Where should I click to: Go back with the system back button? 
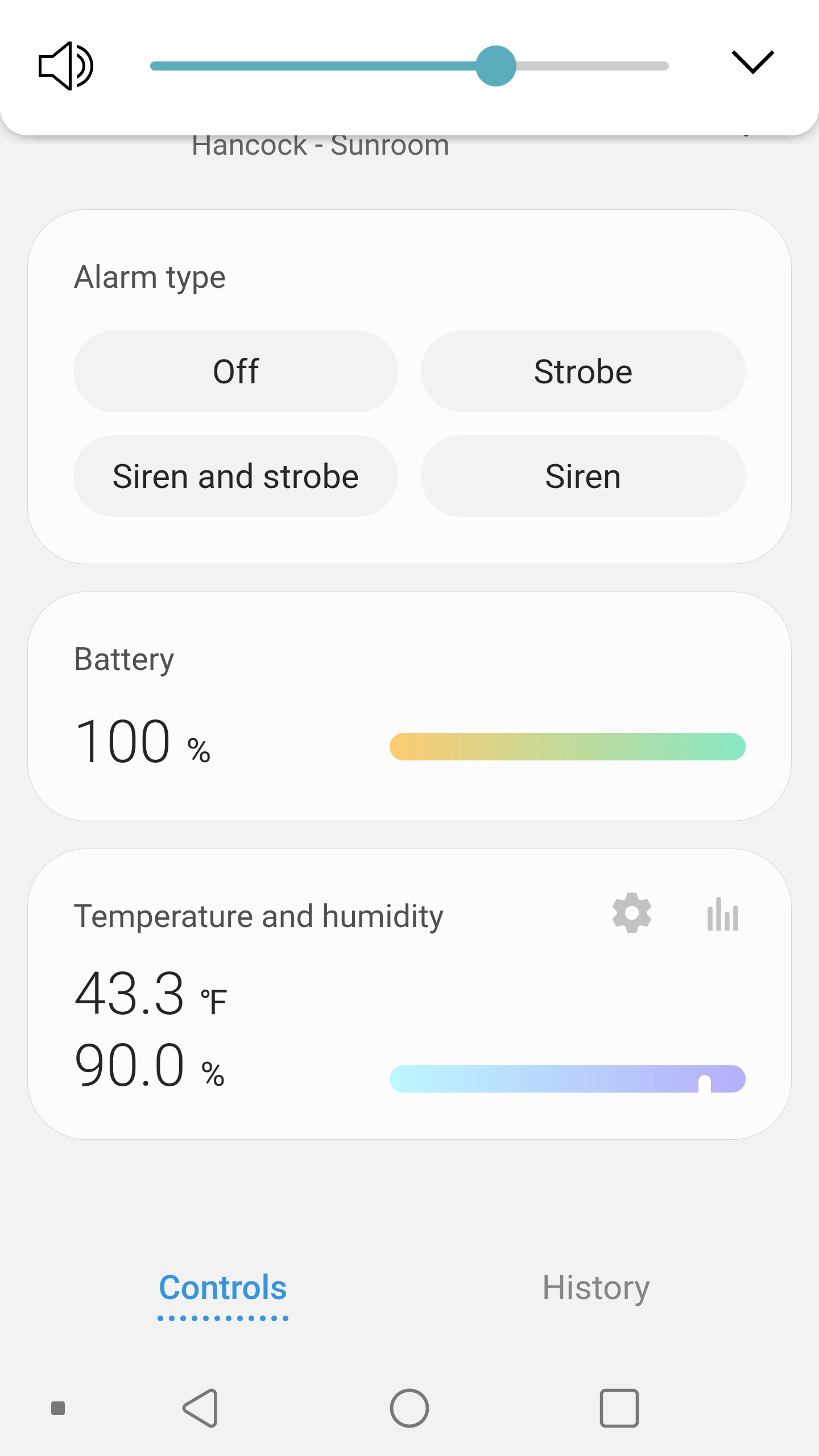click(x=200, y=1408)
